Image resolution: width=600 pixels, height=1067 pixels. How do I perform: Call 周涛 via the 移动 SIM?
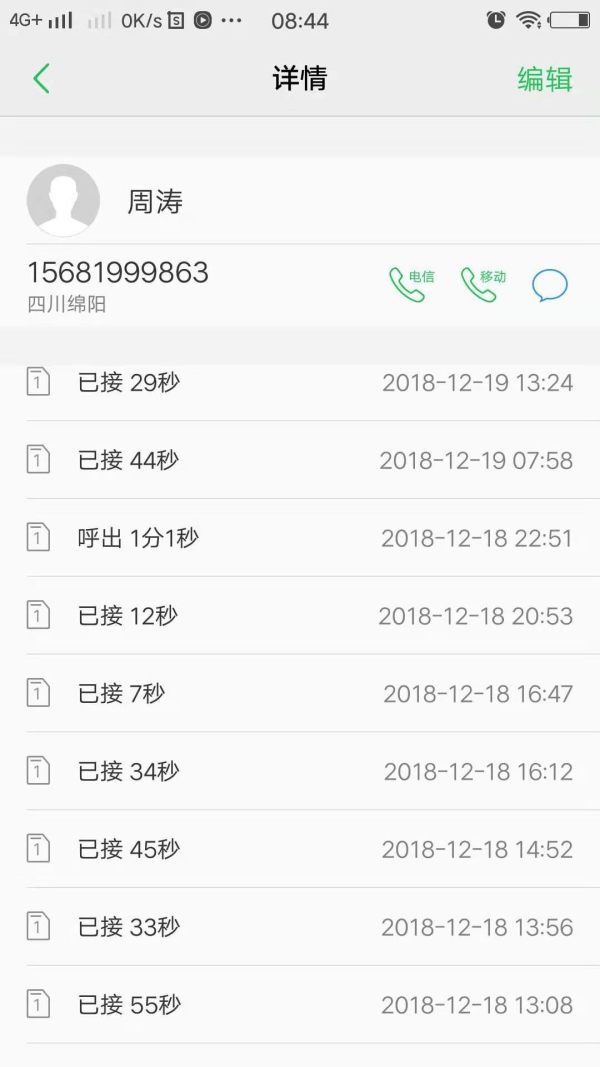click(482, 285)
